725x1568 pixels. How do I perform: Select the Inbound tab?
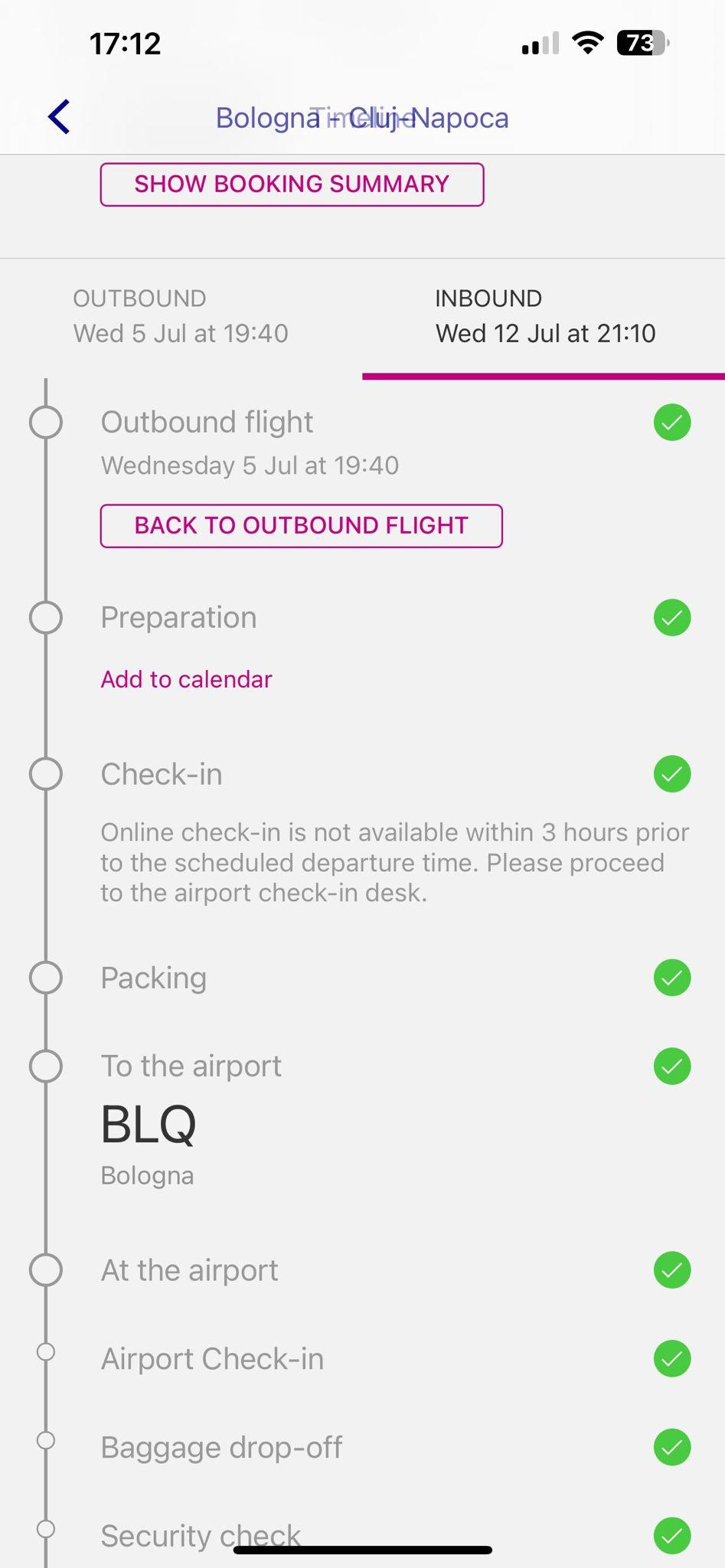point(544,316)
